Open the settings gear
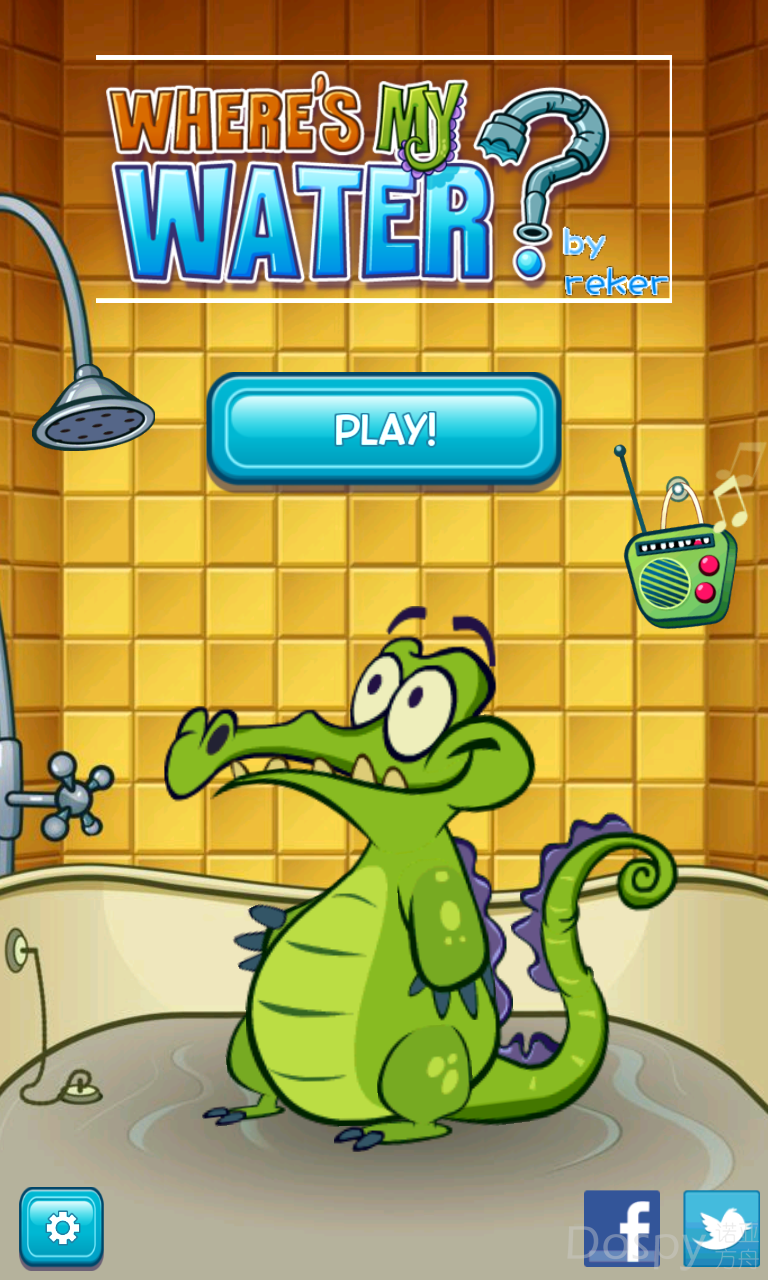 tap(62, 1227)
